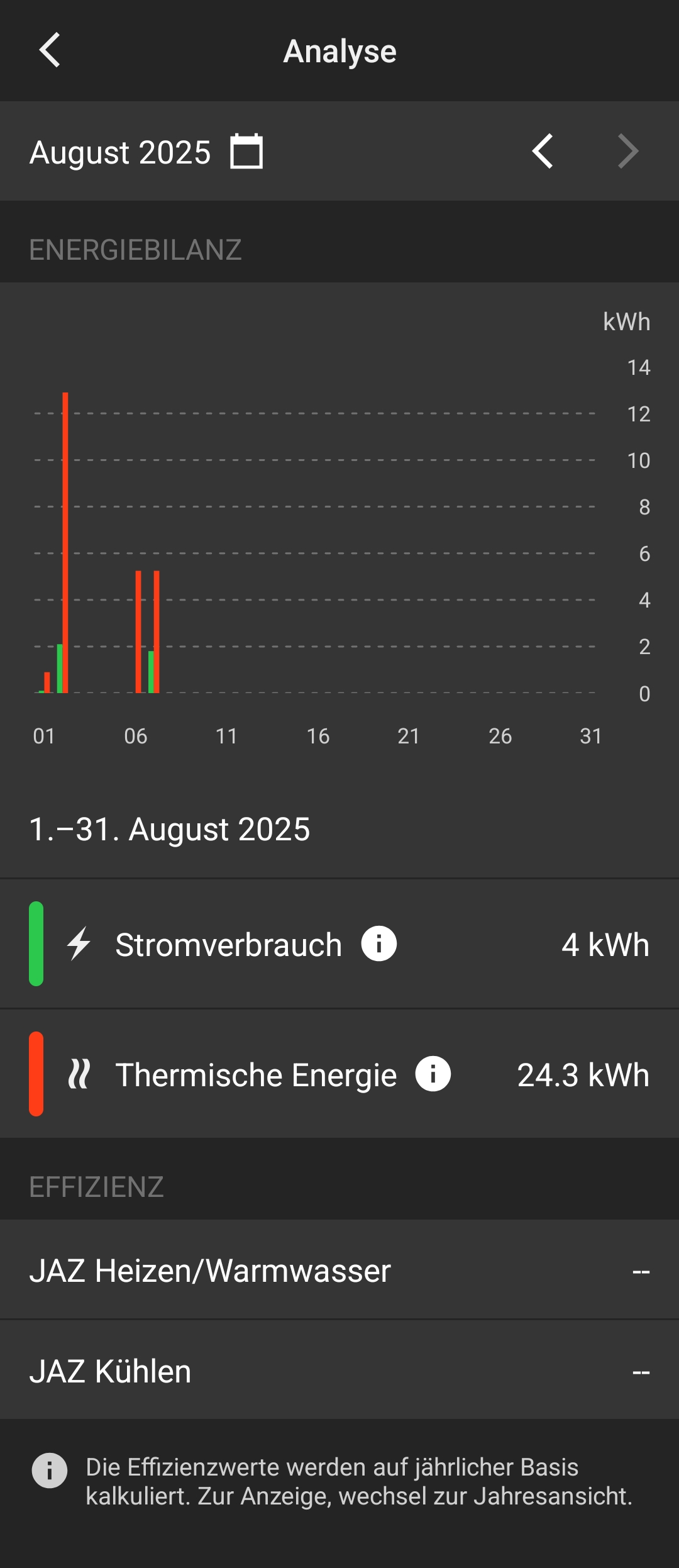Open info about Thermische Energie
679x1568 pixels.
433,1074
